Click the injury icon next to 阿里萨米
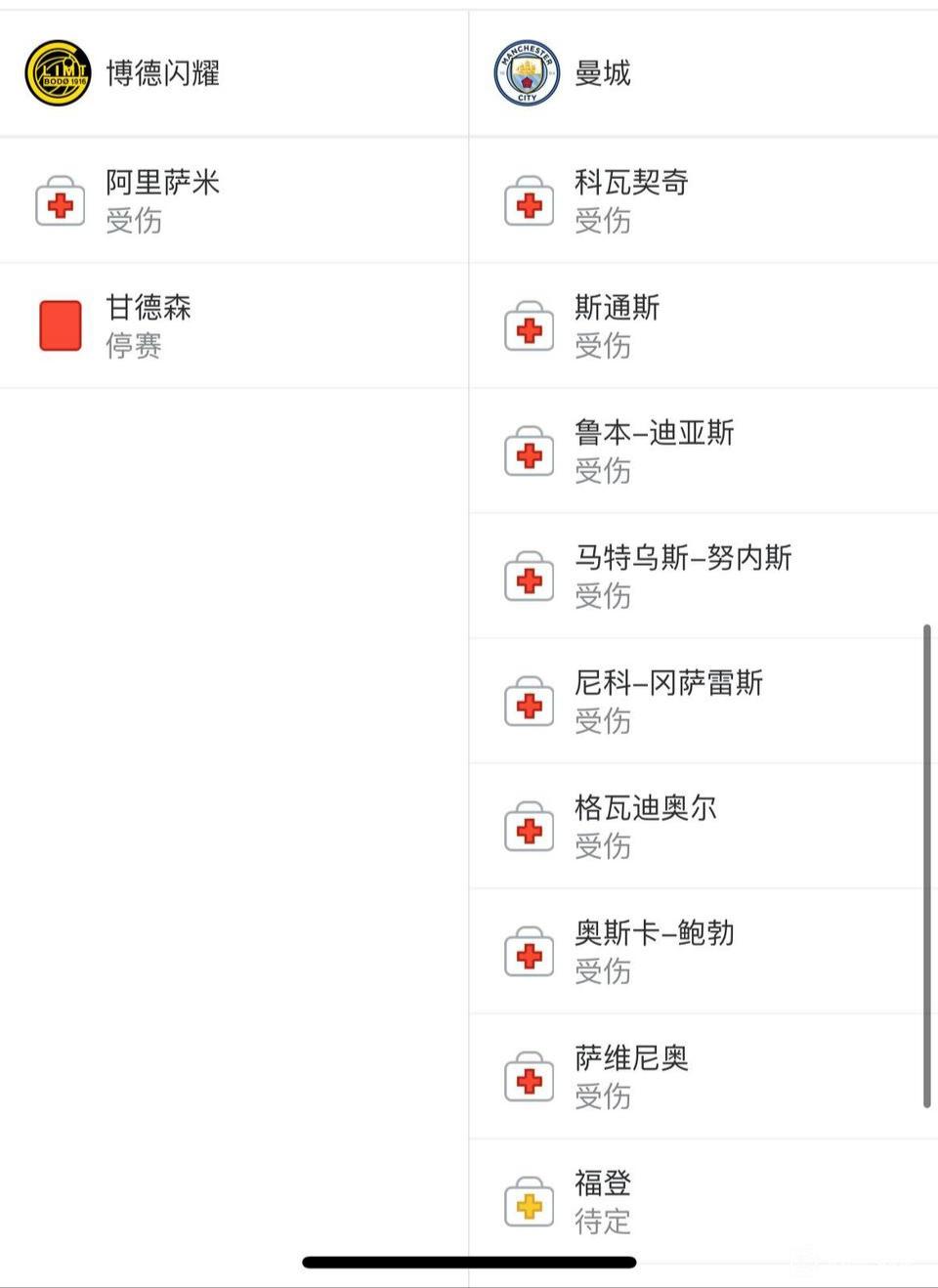Image resolution: width=938 pixels, height=1288 pixels. pos(60,200)
